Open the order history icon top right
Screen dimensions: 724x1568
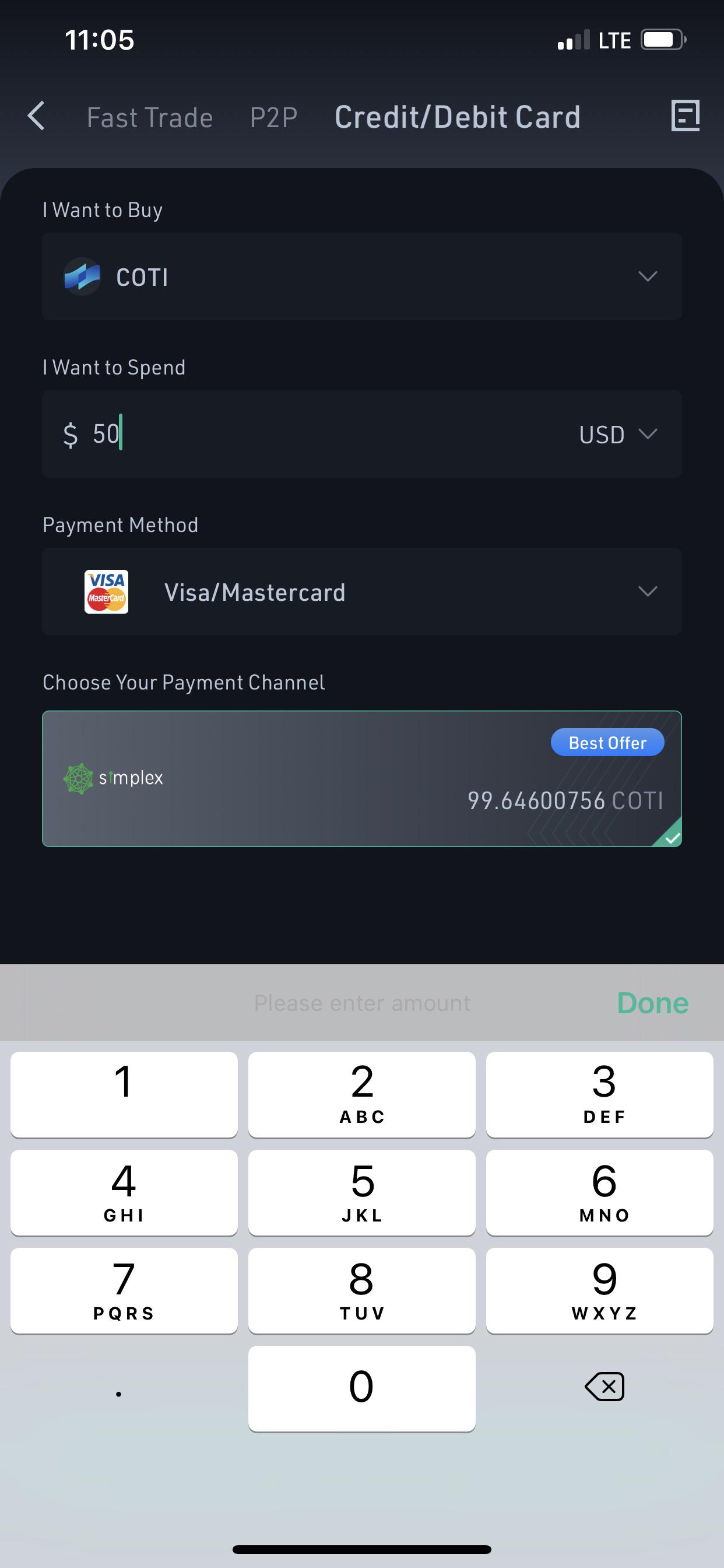click(x=685, y=116)
